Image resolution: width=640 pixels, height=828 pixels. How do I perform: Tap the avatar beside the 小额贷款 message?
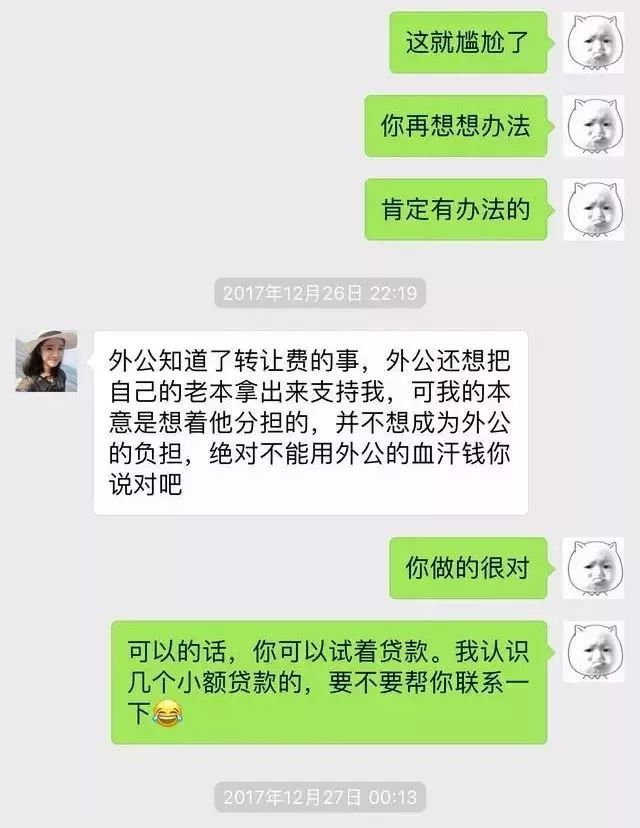pyautogui.click(x=594, y=652)
